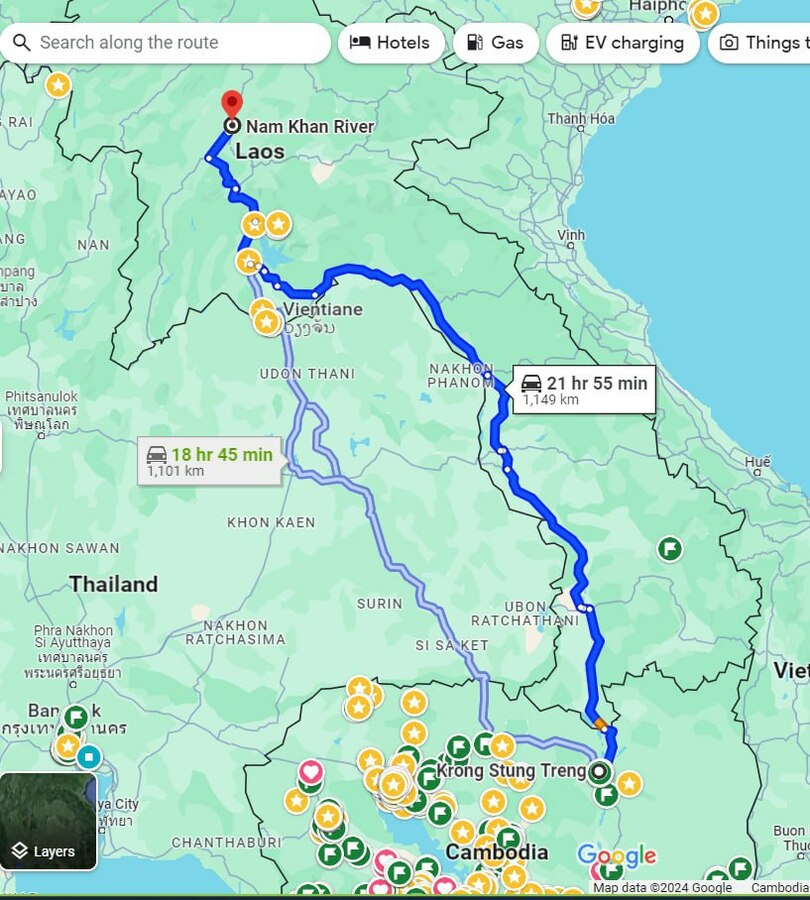The image size is (810, 900).
Task: Open the Layers map view switcher
Action: pyautogui.click(x=48, y=821)
